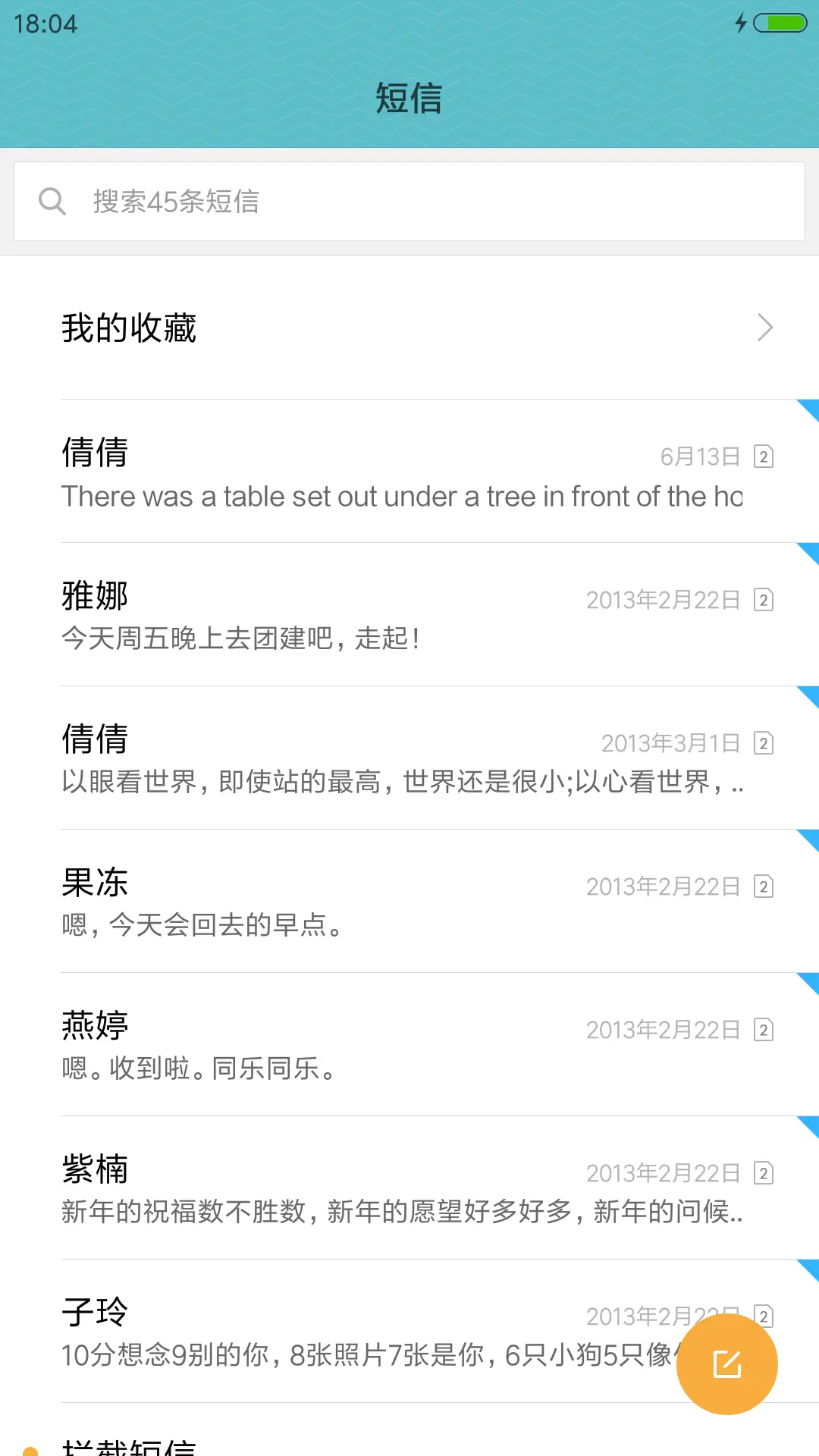The width and height of the screenshot is (819, 1456).
Task: Click the search magnifier icon
Action: click(52, 200)
